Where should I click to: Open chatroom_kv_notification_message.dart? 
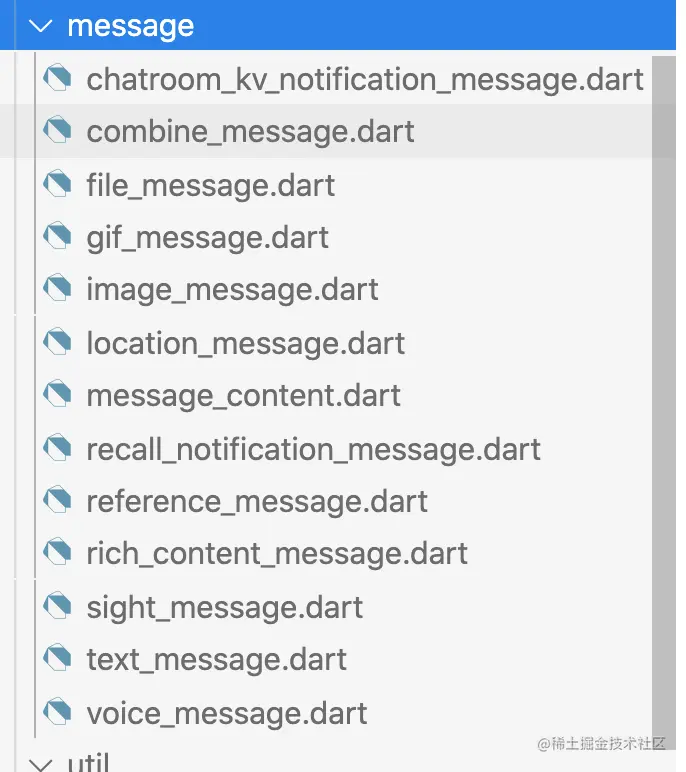(364, 79)
